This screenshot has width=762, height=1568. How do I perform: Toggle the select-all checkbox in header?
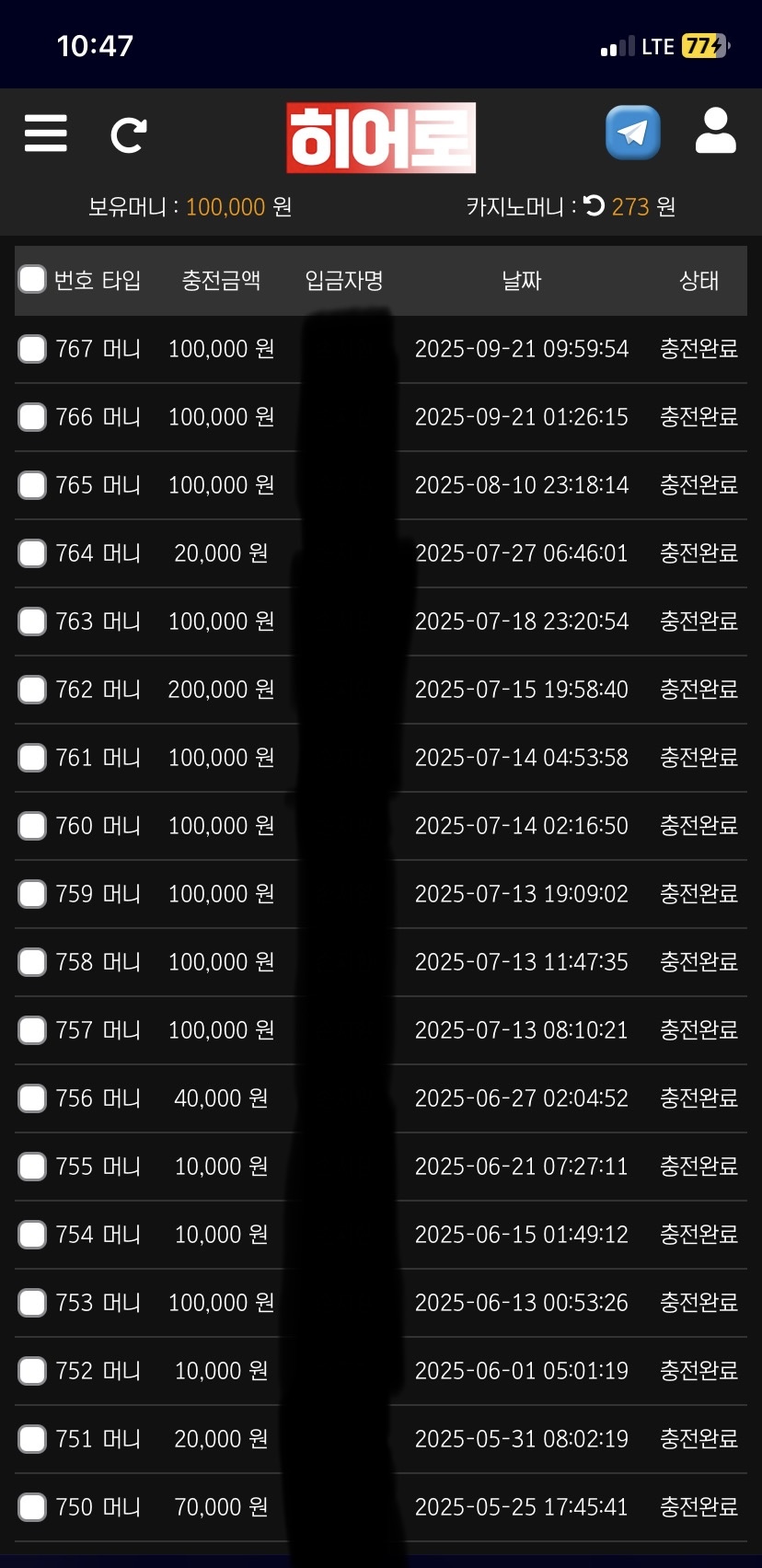(x=32, y=279)
